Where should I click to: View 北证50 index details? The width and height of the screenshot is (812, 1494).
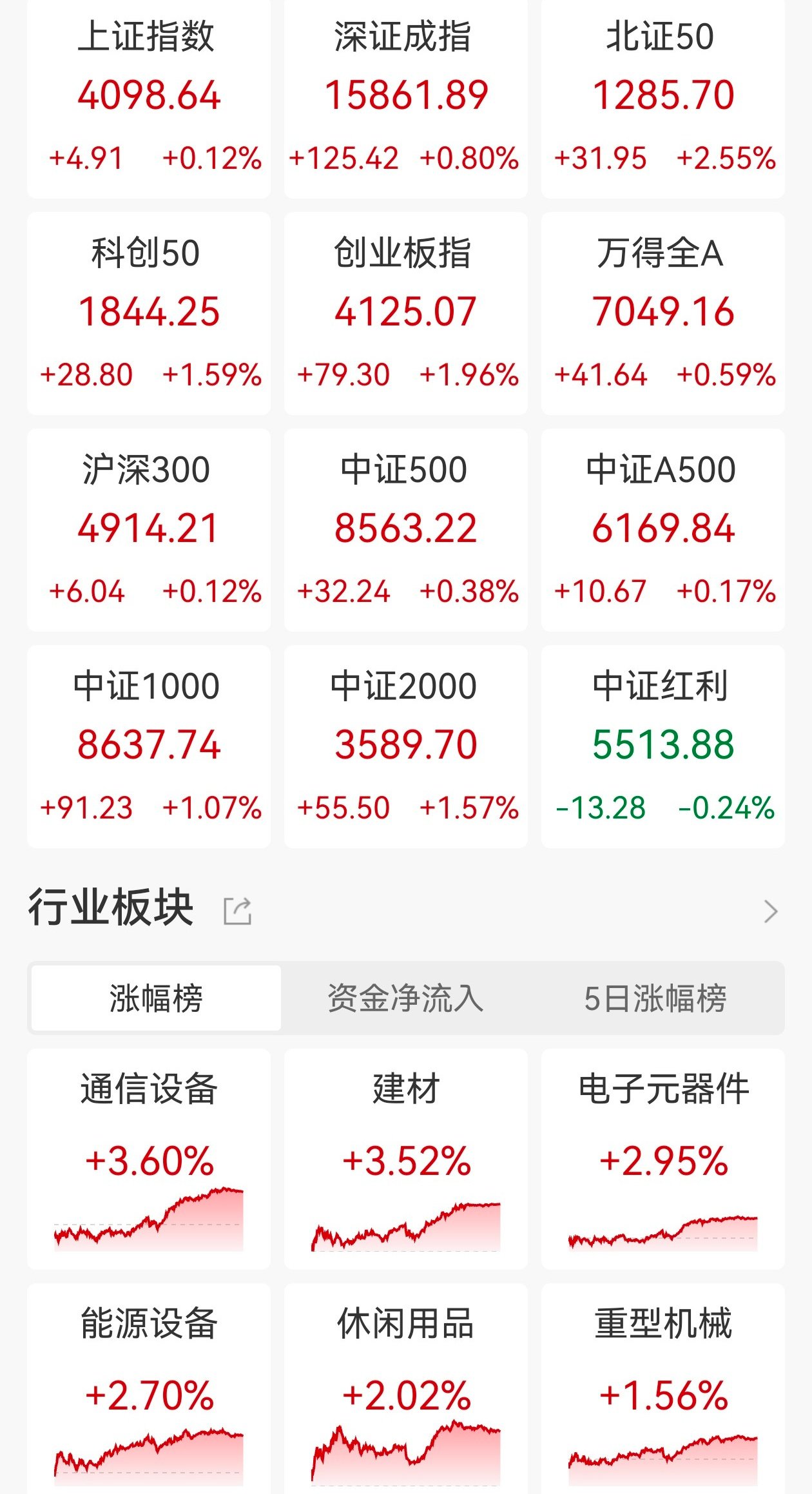coord(663,98)
